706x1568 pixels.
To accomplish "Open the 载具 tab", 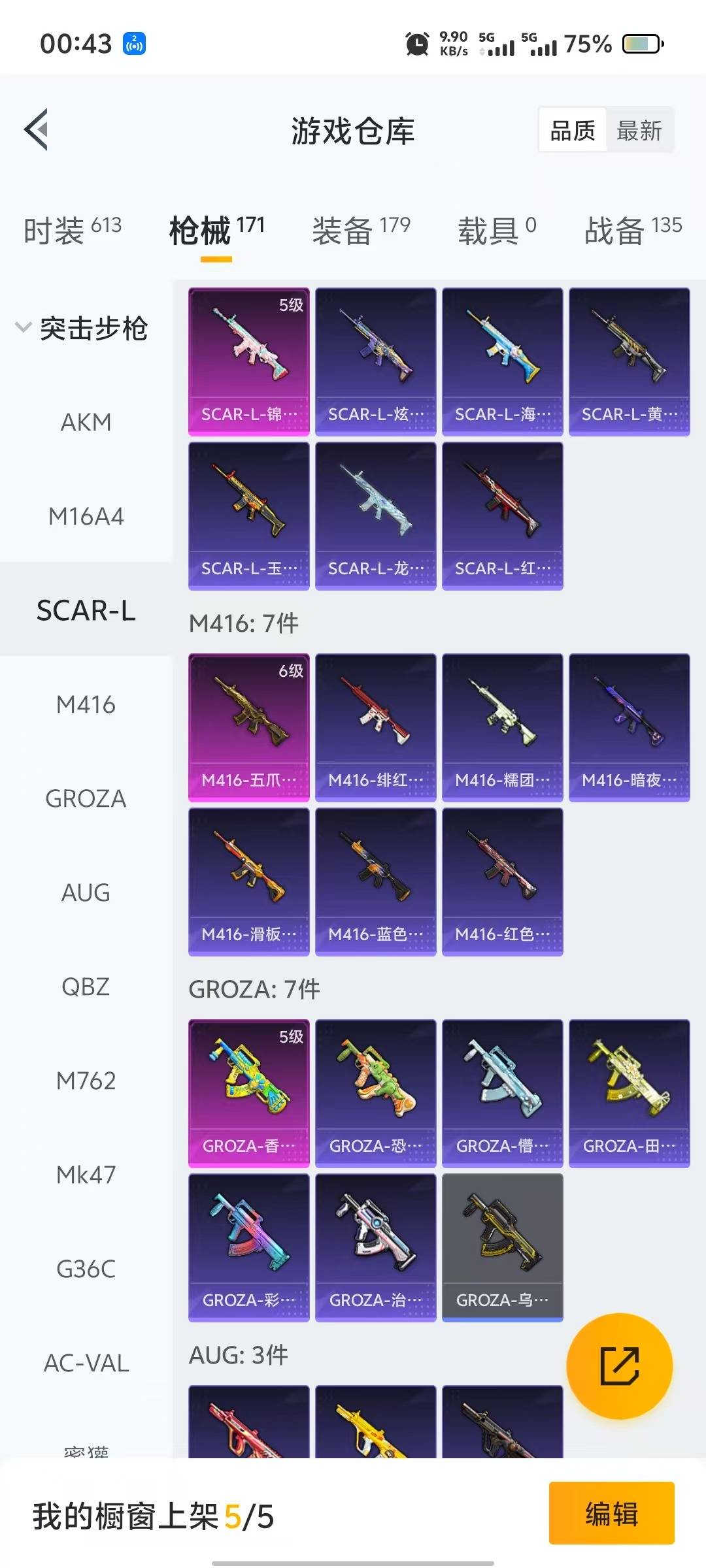I will pos(497,231).
